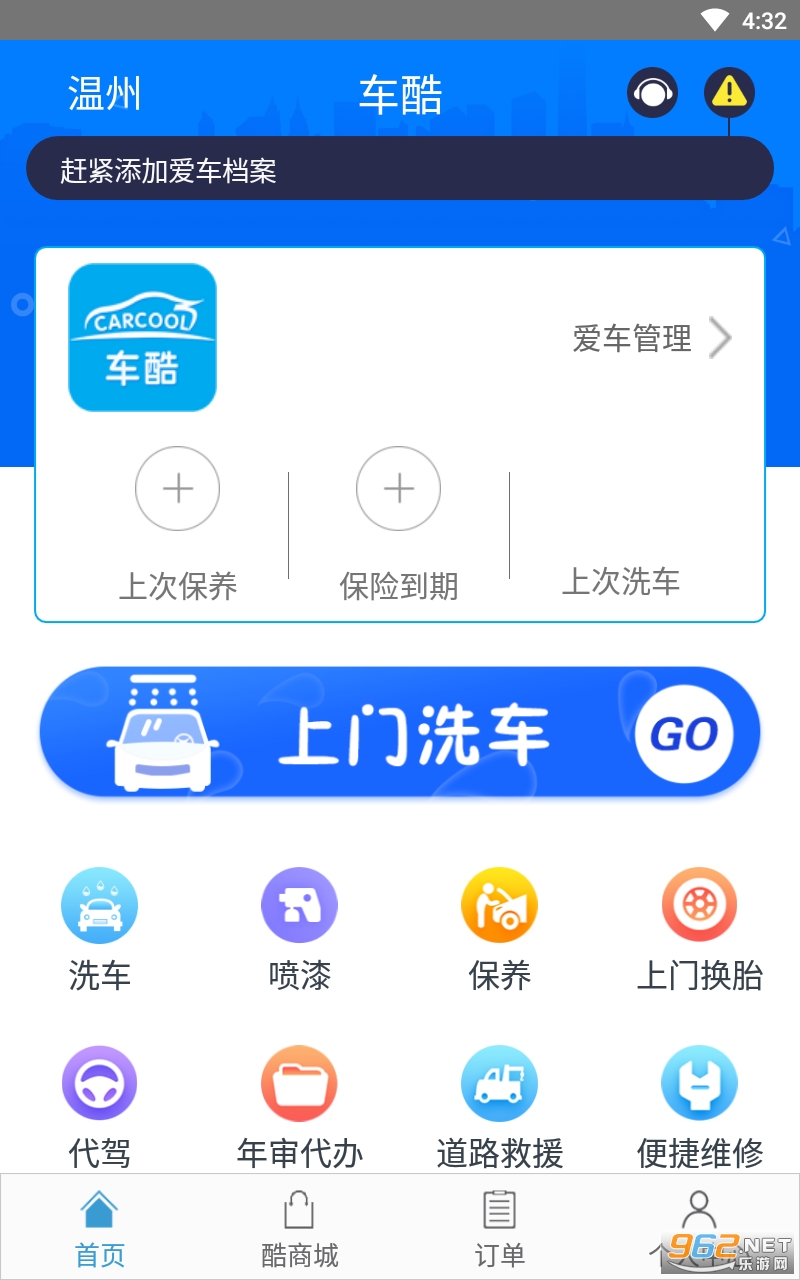Tap the 赶紧添加爱车档案 prompt bar
Image resolution: width=800 pixels, height=1280 pixels.
[x=400, y=169]
